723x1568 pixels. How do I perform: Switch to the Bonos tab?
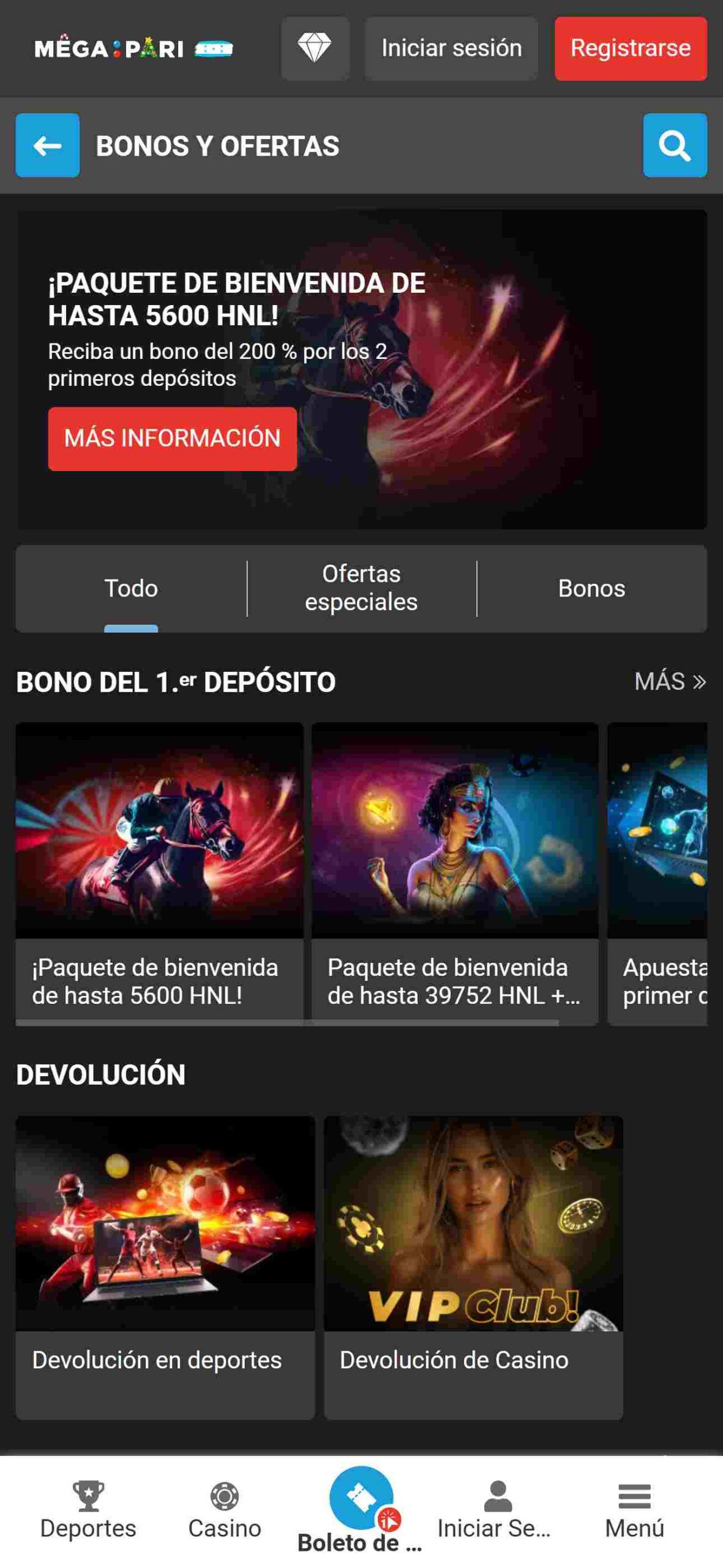pos(591,588)
